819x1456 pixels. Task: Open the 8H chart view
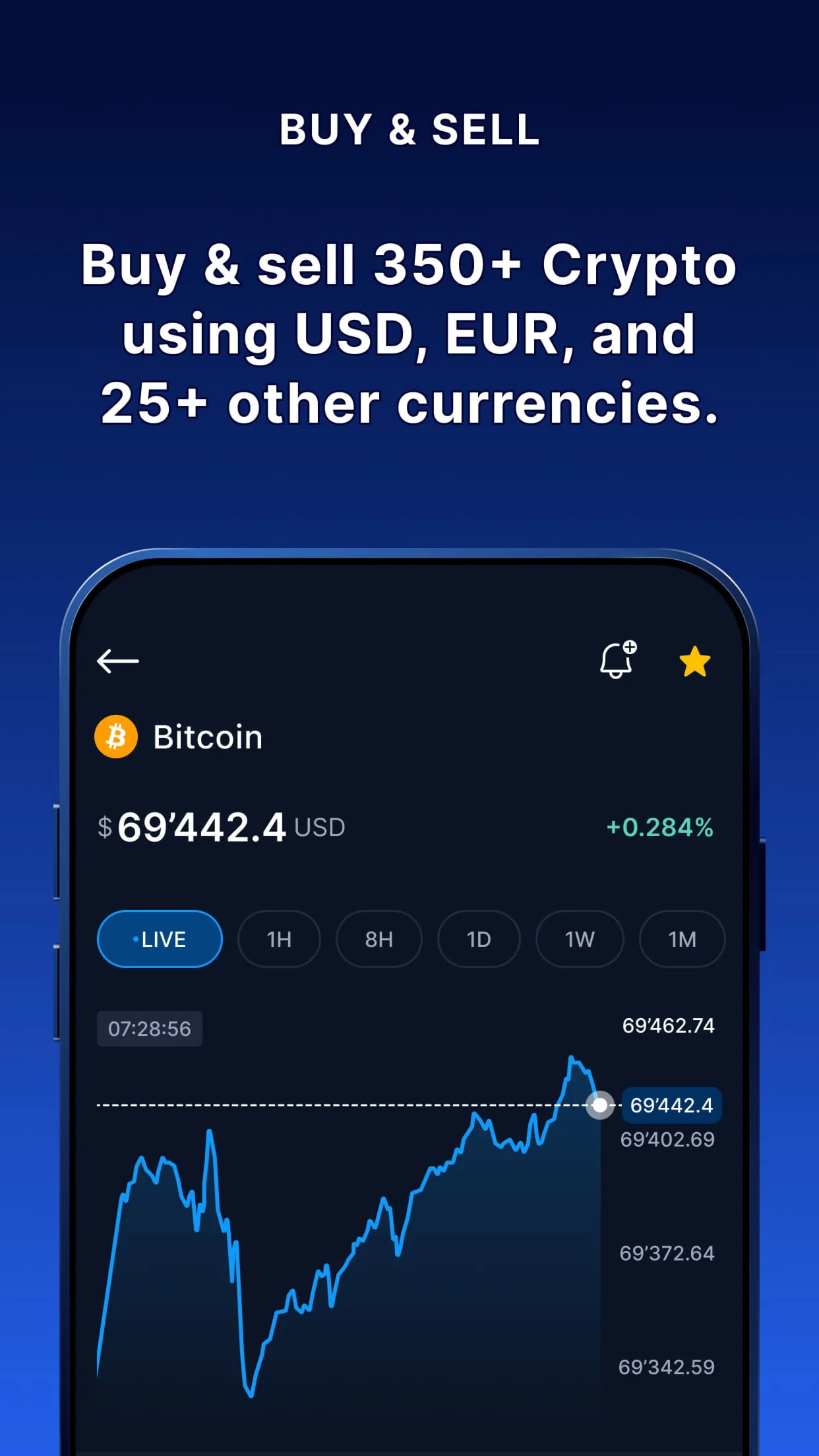click(x=379, y=939)
